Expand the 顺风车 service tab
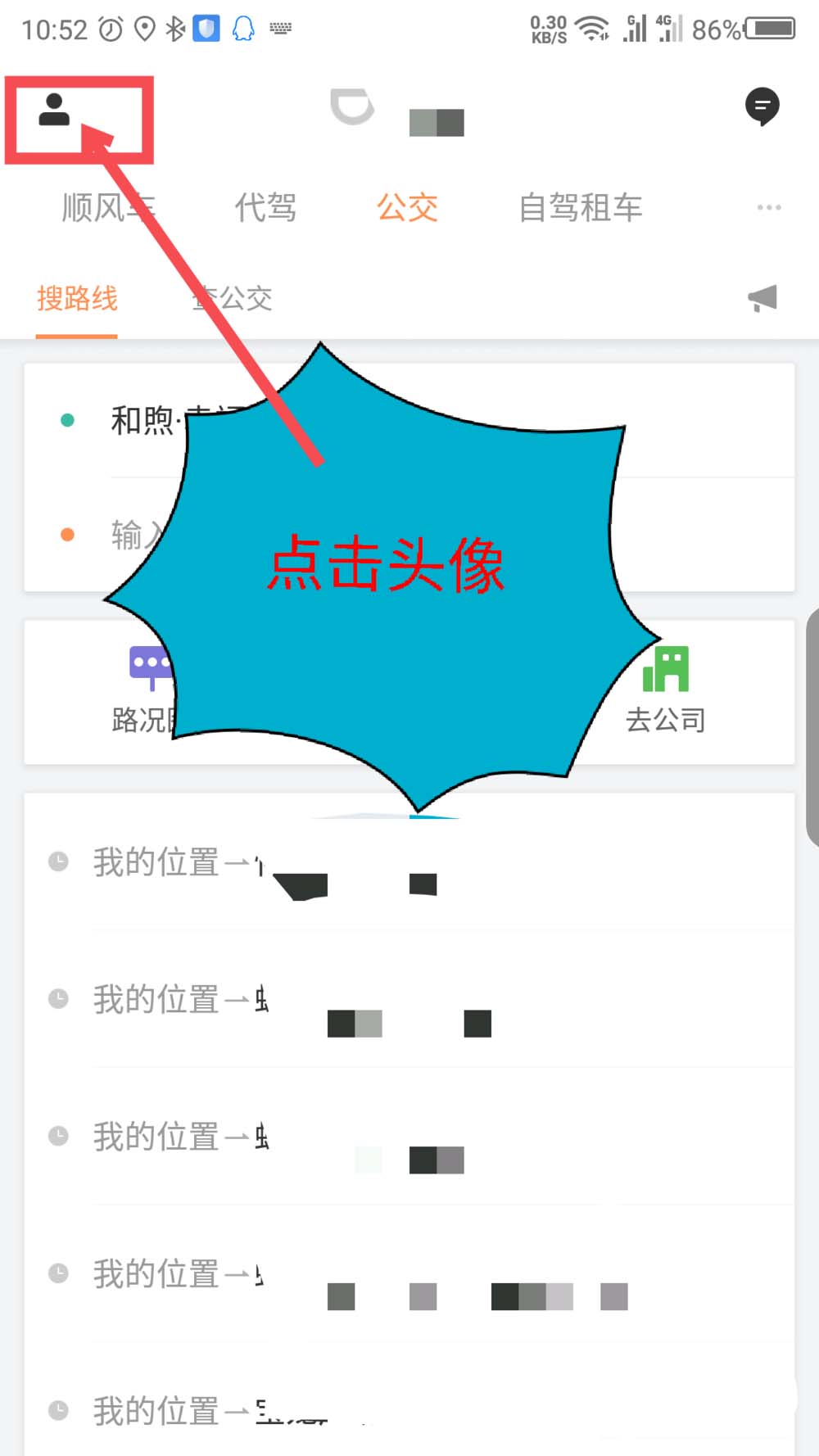 pyautogui.click(x=106, y=207)
